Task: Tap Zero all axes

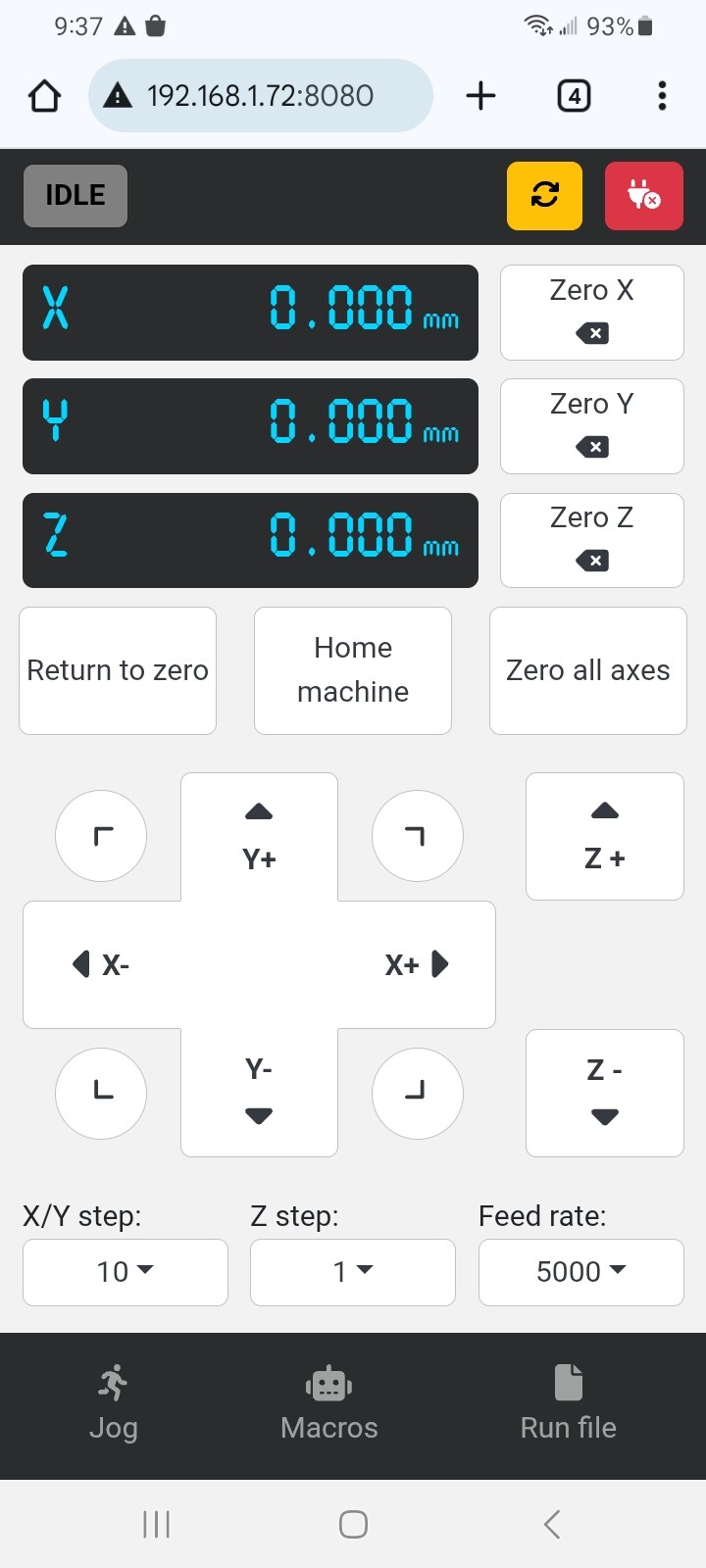Action: 587,670
